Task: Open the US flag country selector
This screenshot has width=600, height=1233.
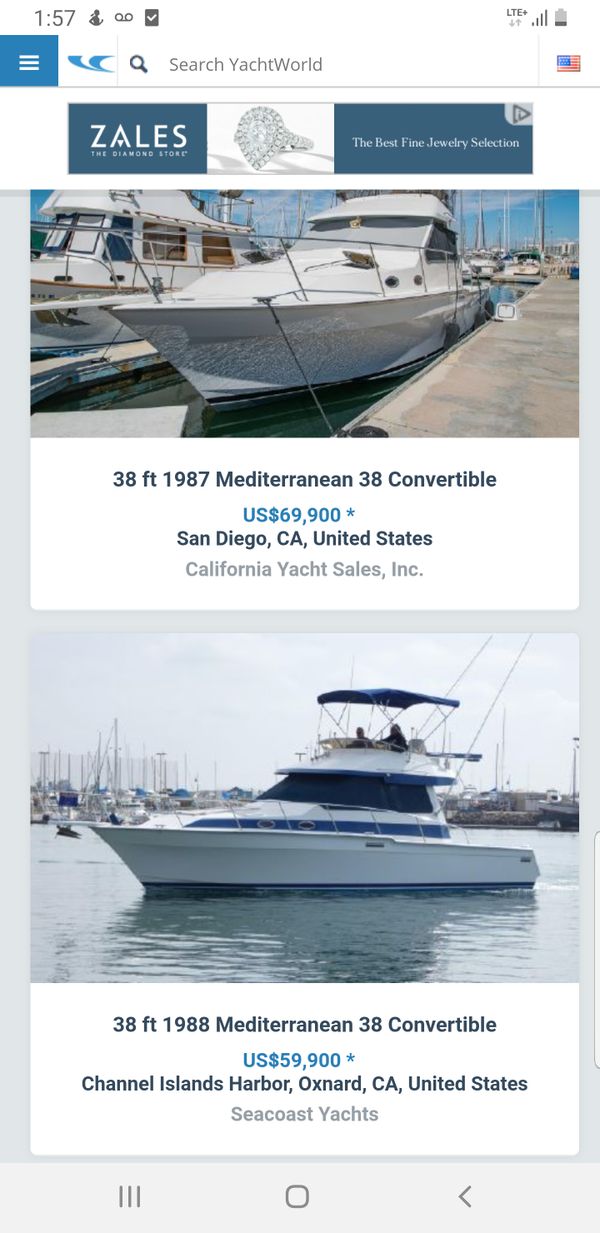Action: 568,64
